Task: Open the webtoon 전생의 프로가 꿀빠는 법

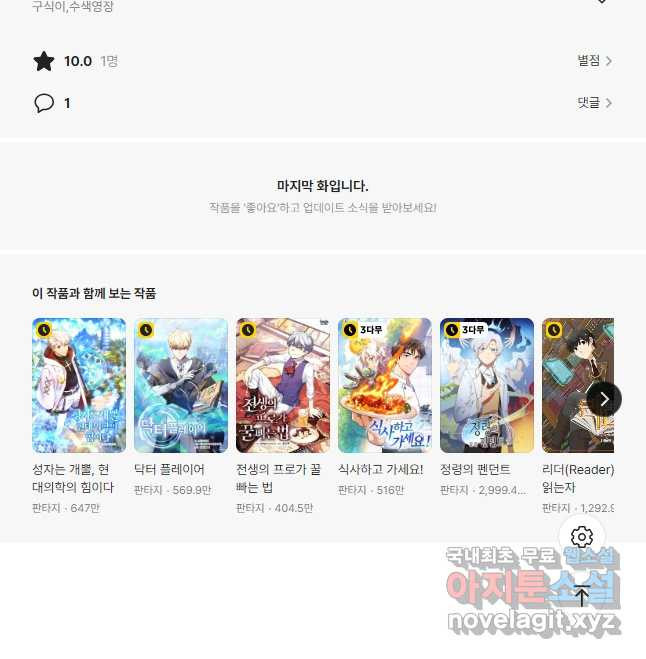Action: pyautogui.click(x=283, y=384)
